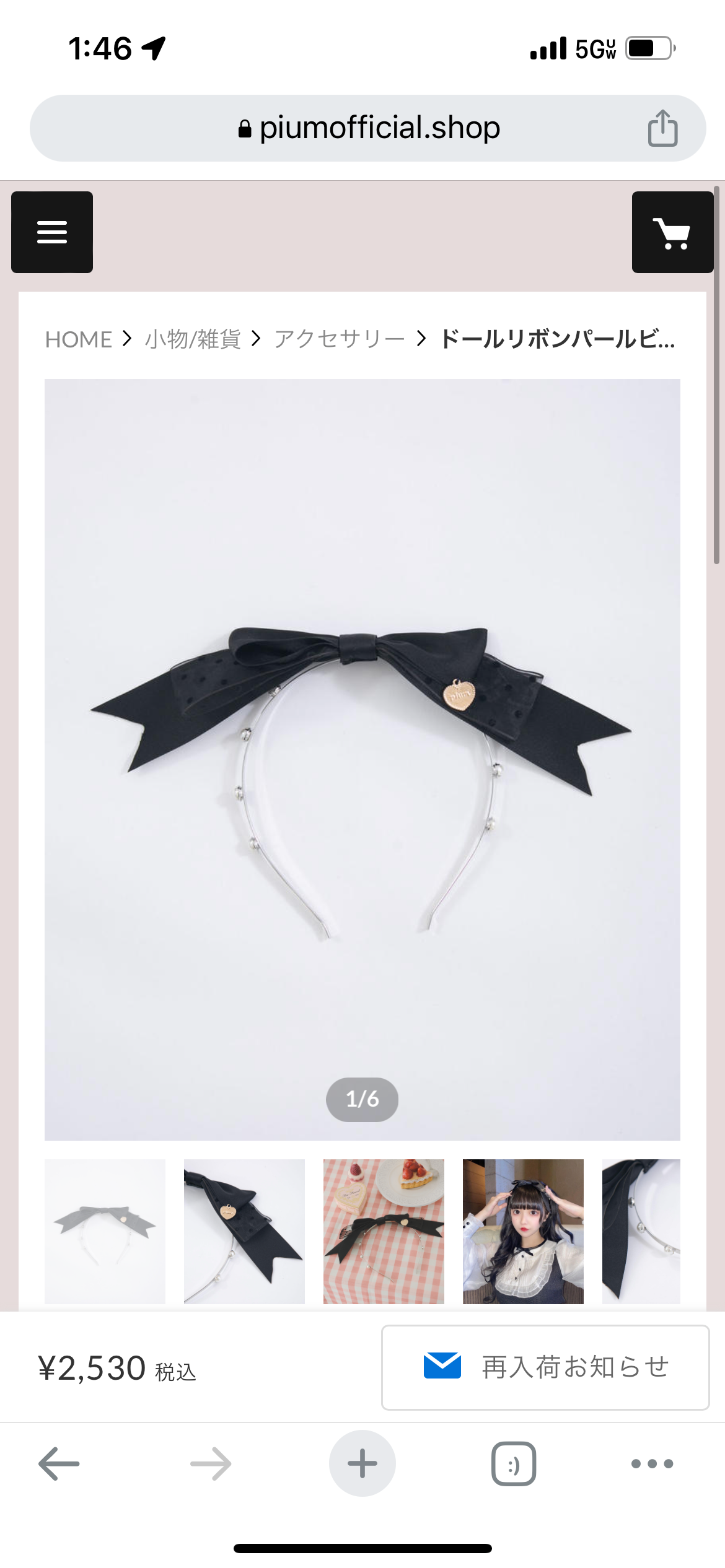The image size is (725, 1568).
Task: Open a new browser tab
Action: [x=362, y=1464]
